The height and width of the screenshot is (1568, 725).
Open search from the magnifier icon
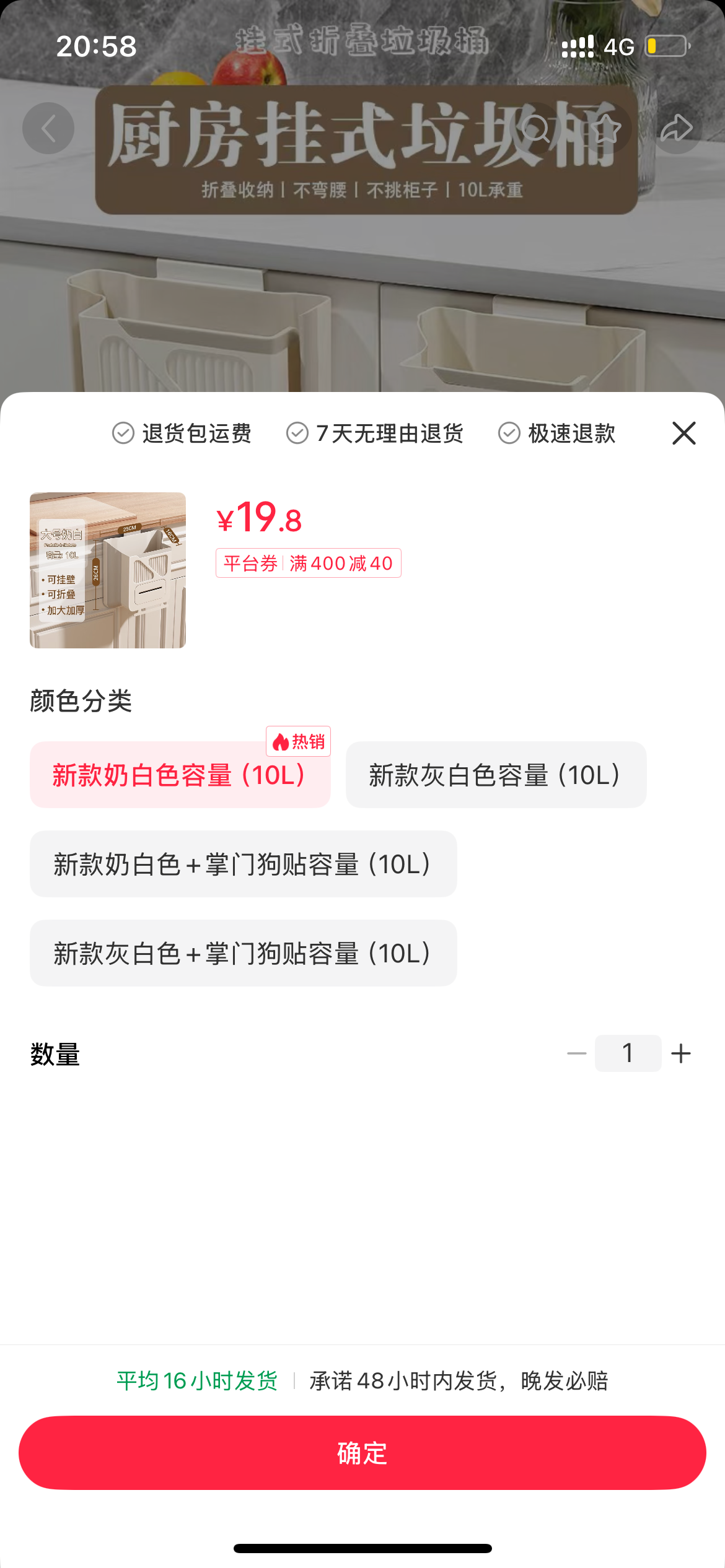point(535,129)
